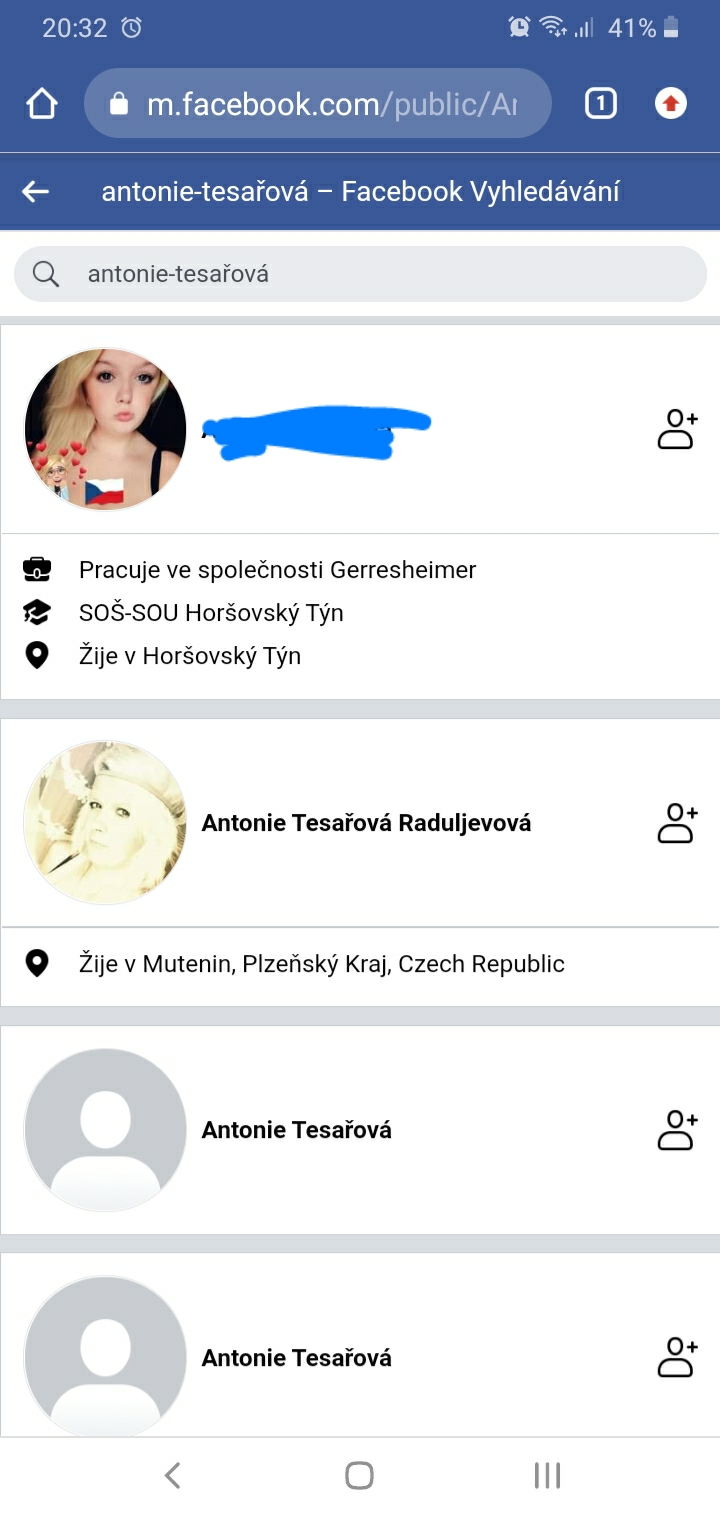Open the system recent apps view

point(546,1475)
